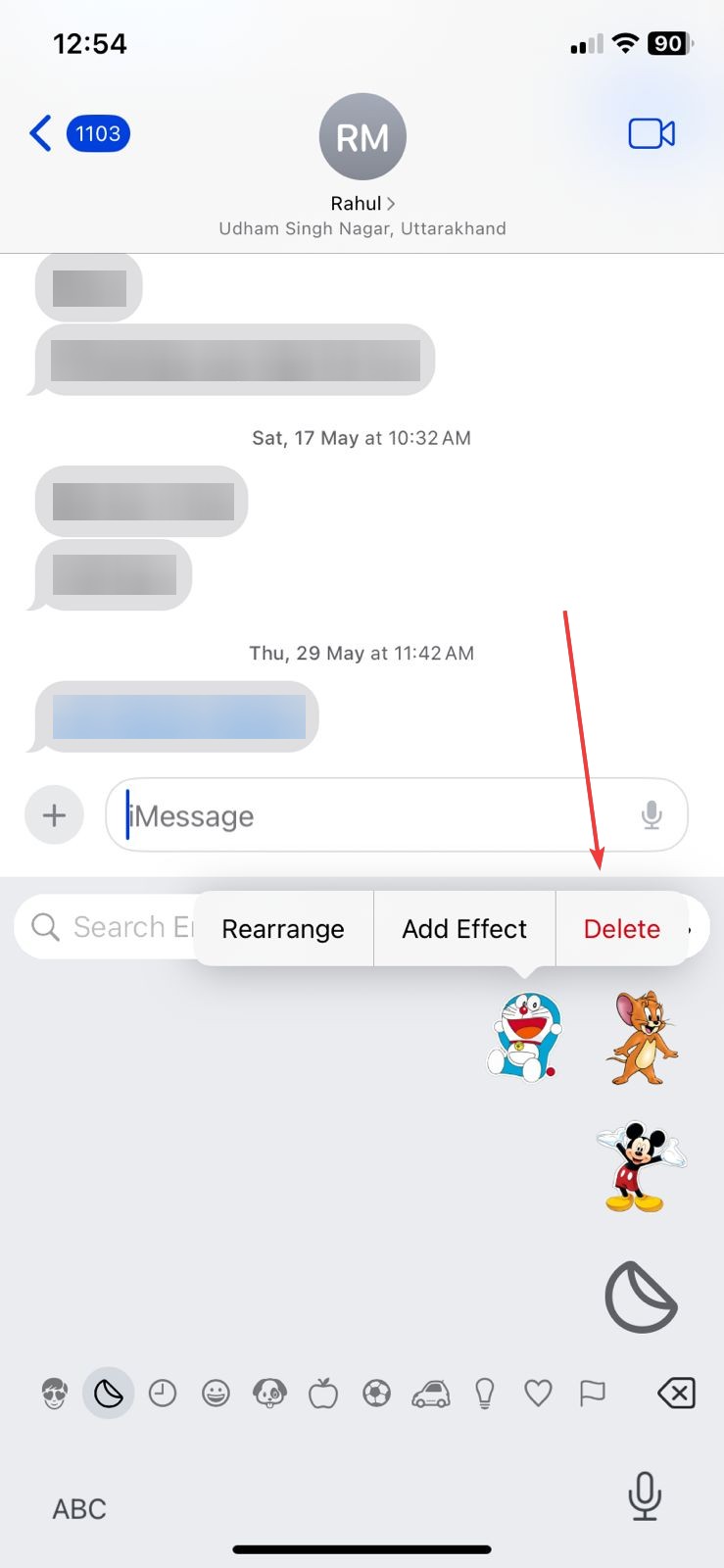Record an audio message with the mic
The image size is (724, 1568).
pyautogui.click(x=652, y=815)
